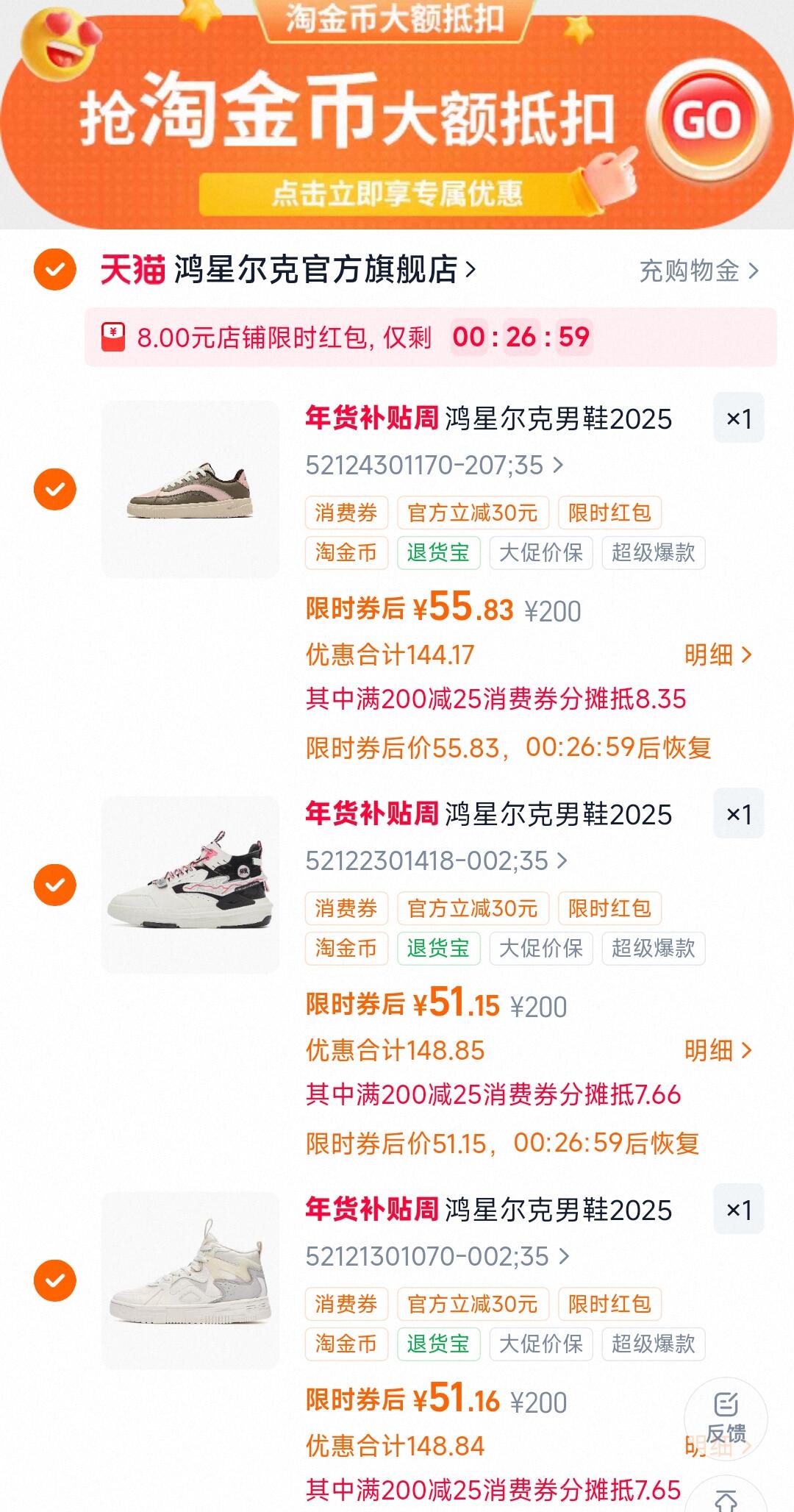Change options for 52121301070-002;35

[437, 1257]
